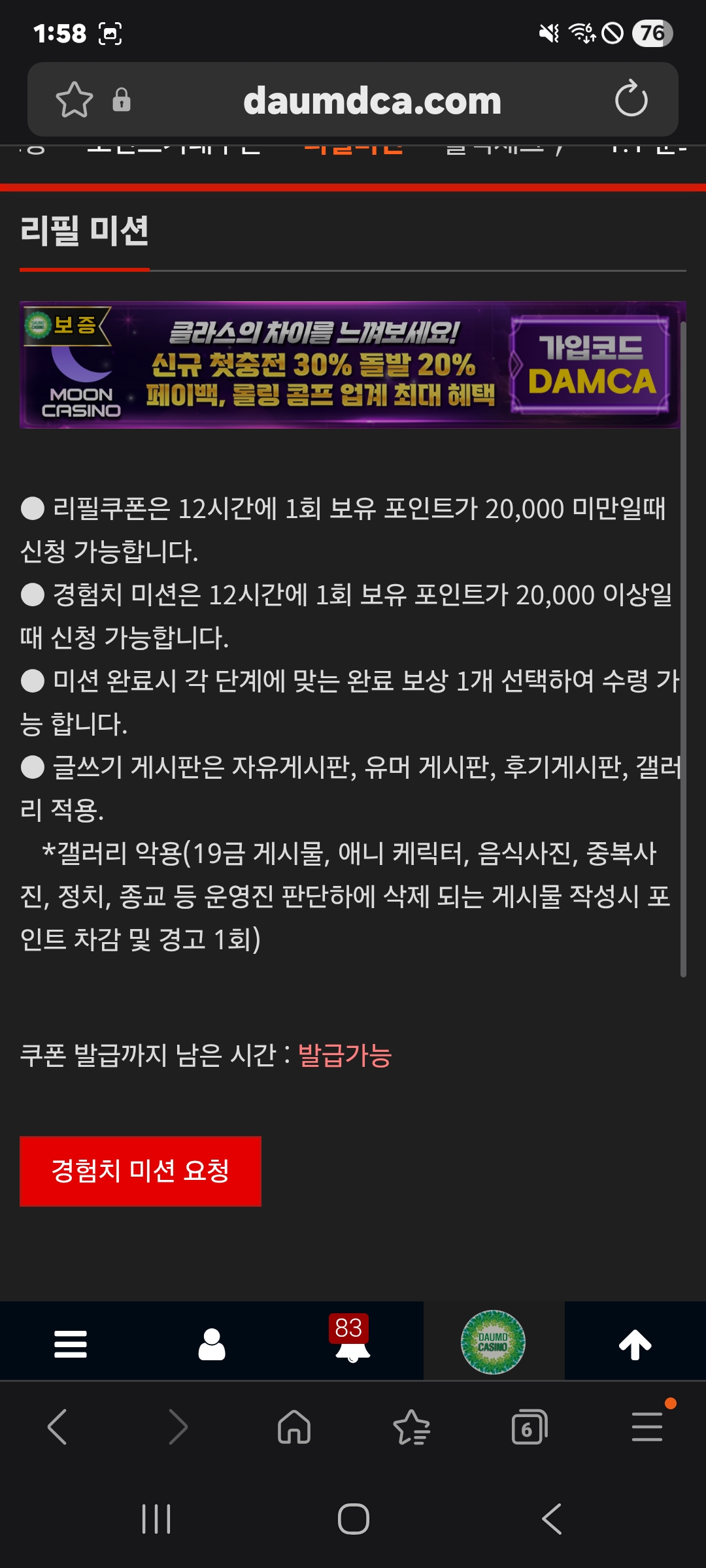Screen dimensions: 706x1568
Task: Reload the page
Action: click(631, 99)
